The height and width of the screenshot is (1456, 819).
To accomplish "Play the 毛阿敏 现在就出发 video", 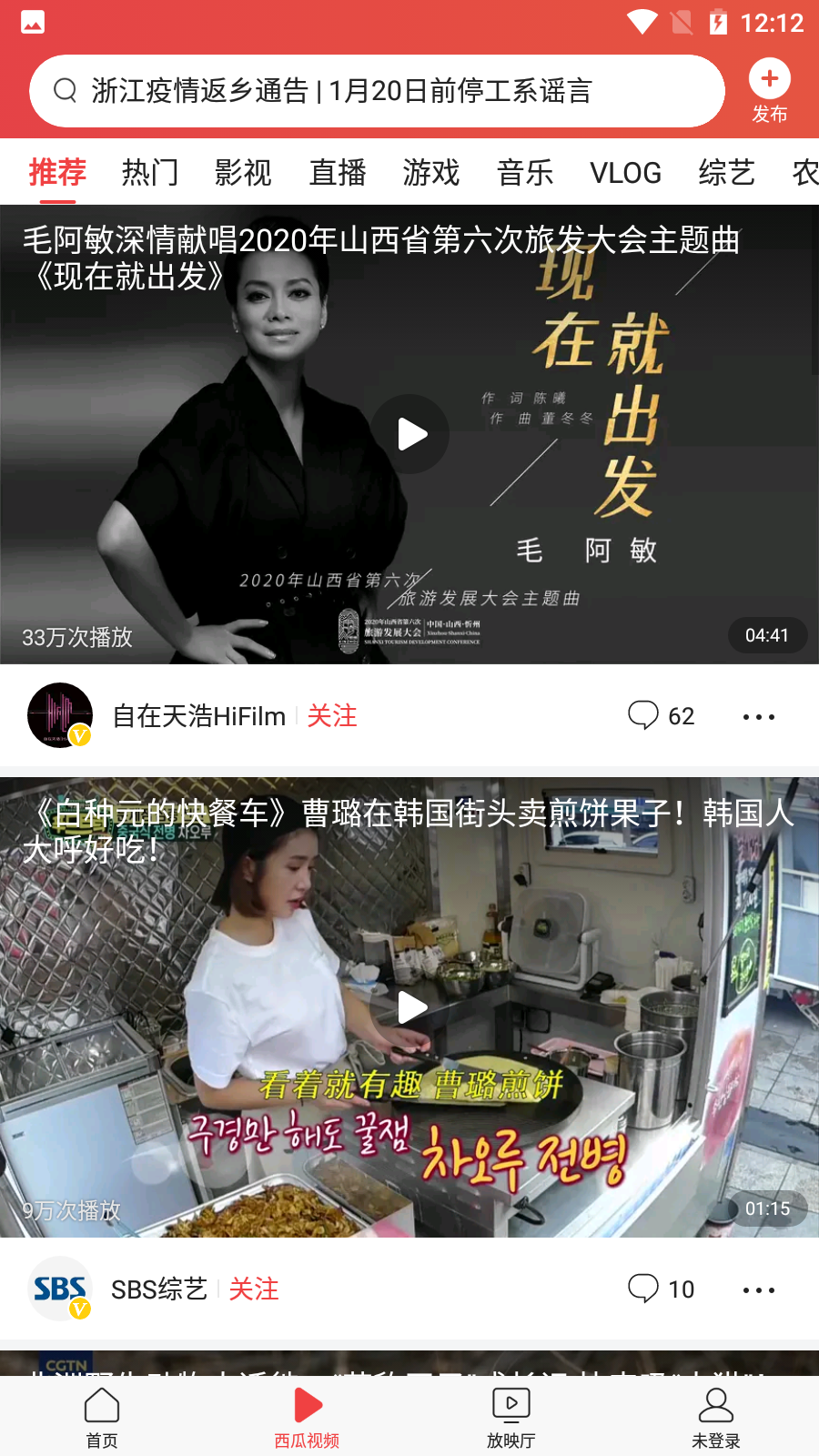I will [410, 434].
